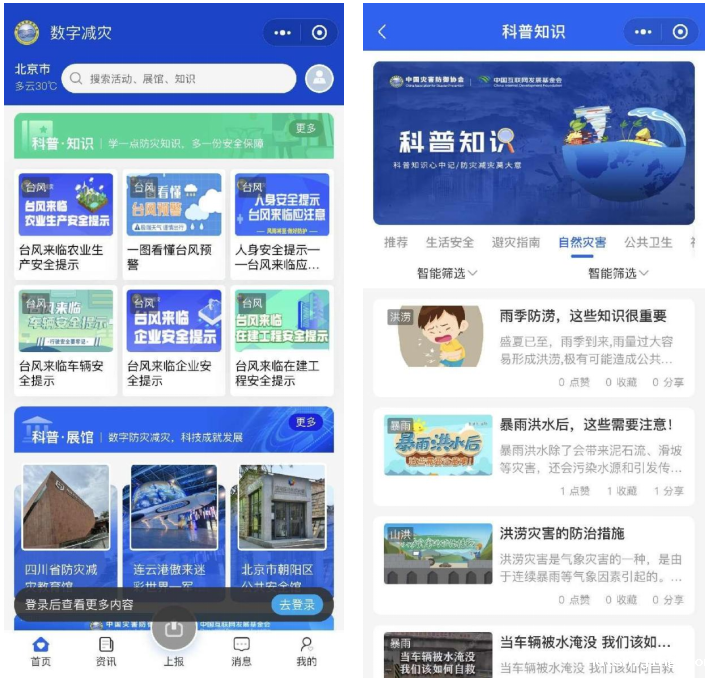Select the 避灾指南 category tab
Viewport: 709px width, 678px height.
[x=516, y=242]
